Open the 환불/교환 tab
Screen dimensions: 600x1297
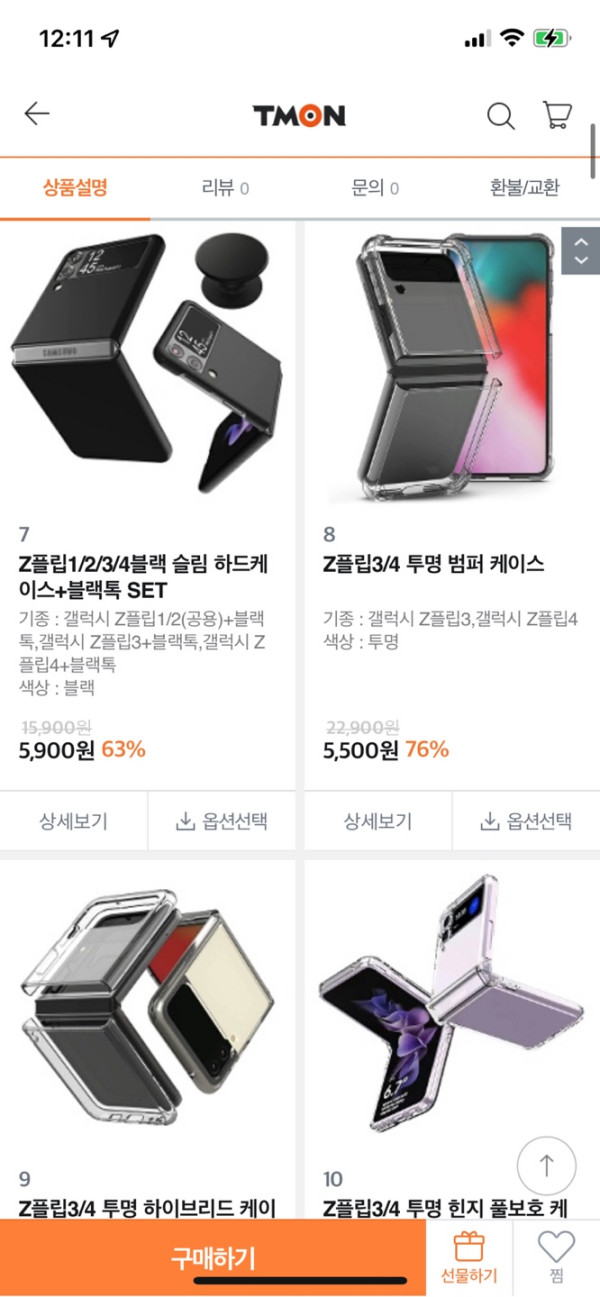tap(524, 187)
